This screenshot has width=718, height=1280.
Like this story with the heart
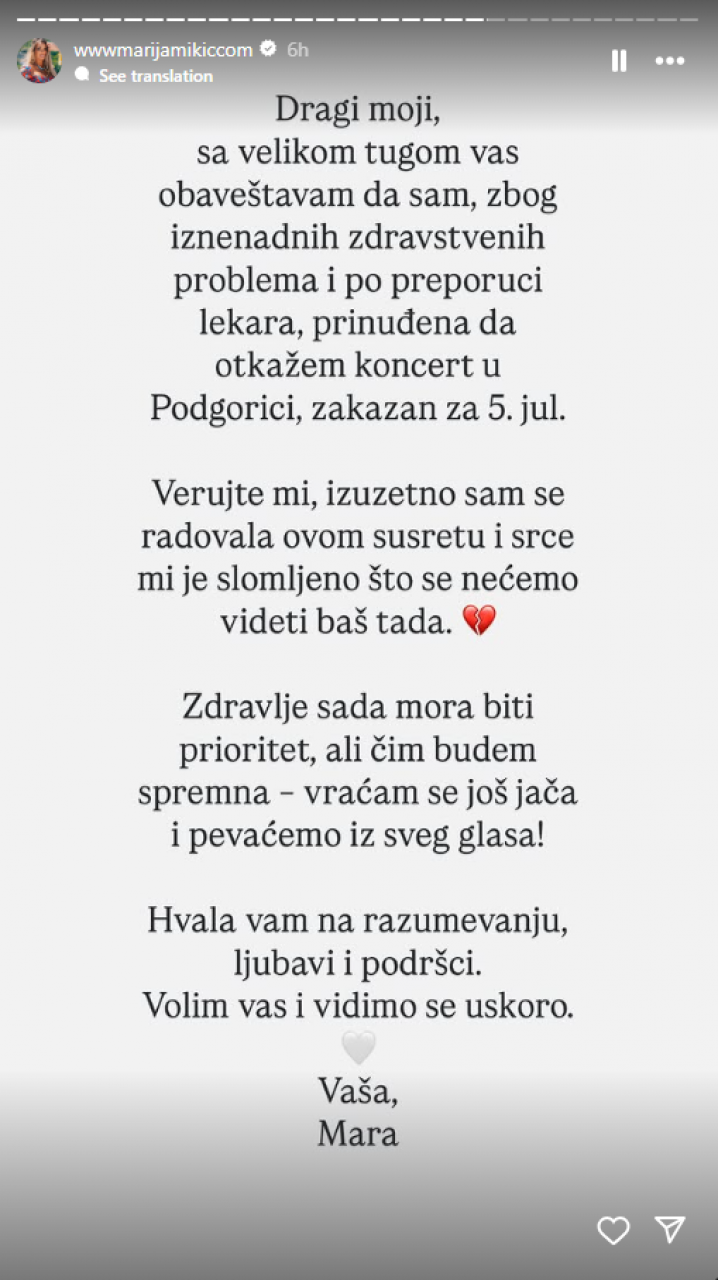(x=613, y=1229)
